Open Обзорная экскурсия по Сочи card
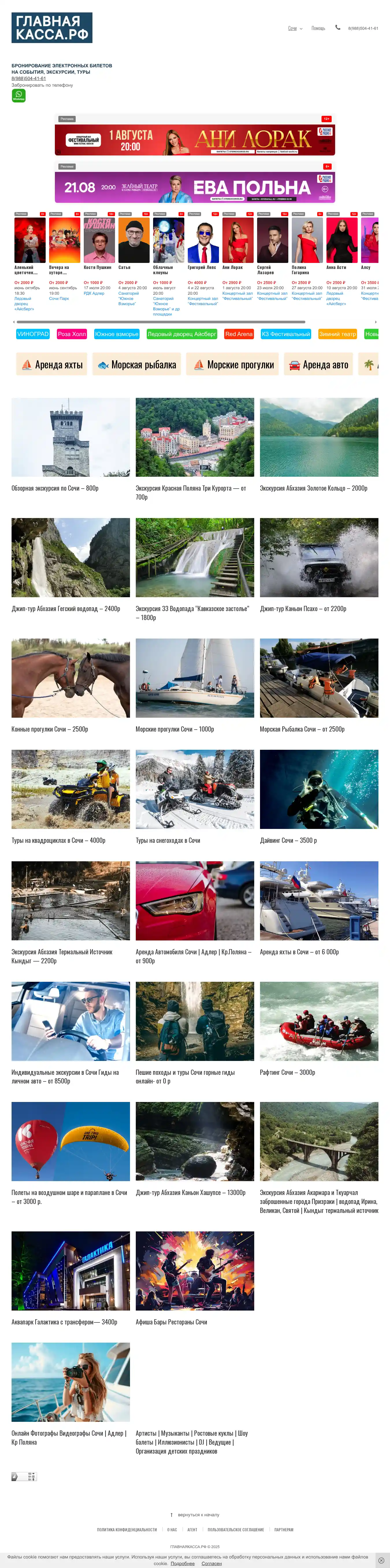390x1568 pixels. click(70, 437)
